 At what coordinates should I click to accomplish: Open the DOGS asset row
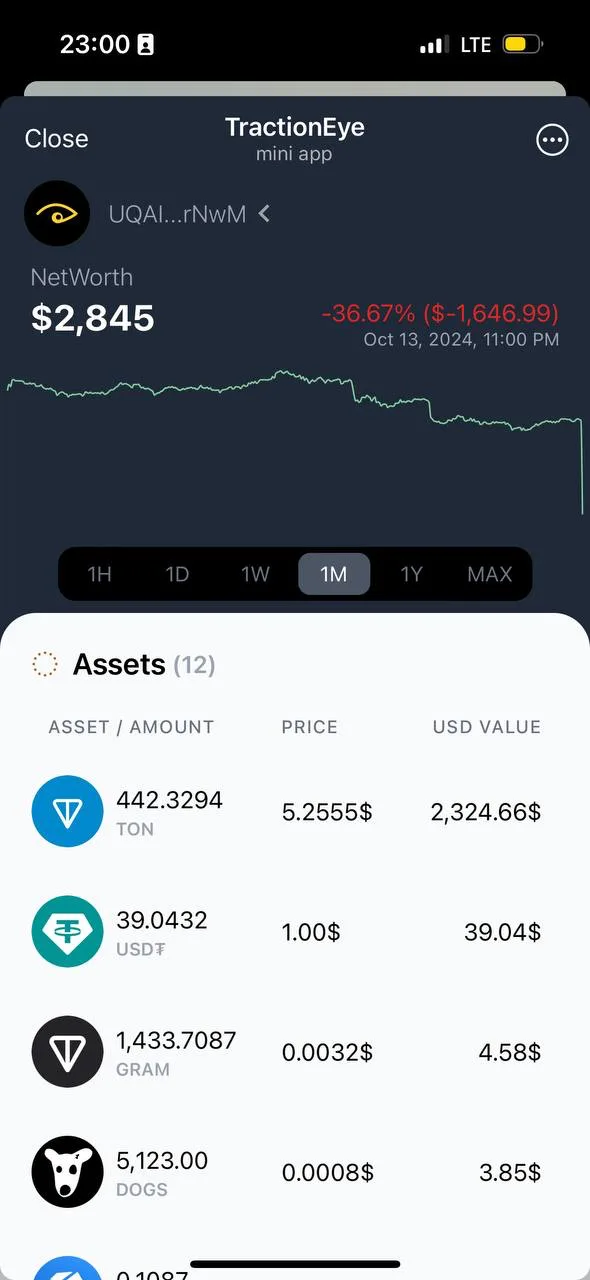tap(295, 1172)
